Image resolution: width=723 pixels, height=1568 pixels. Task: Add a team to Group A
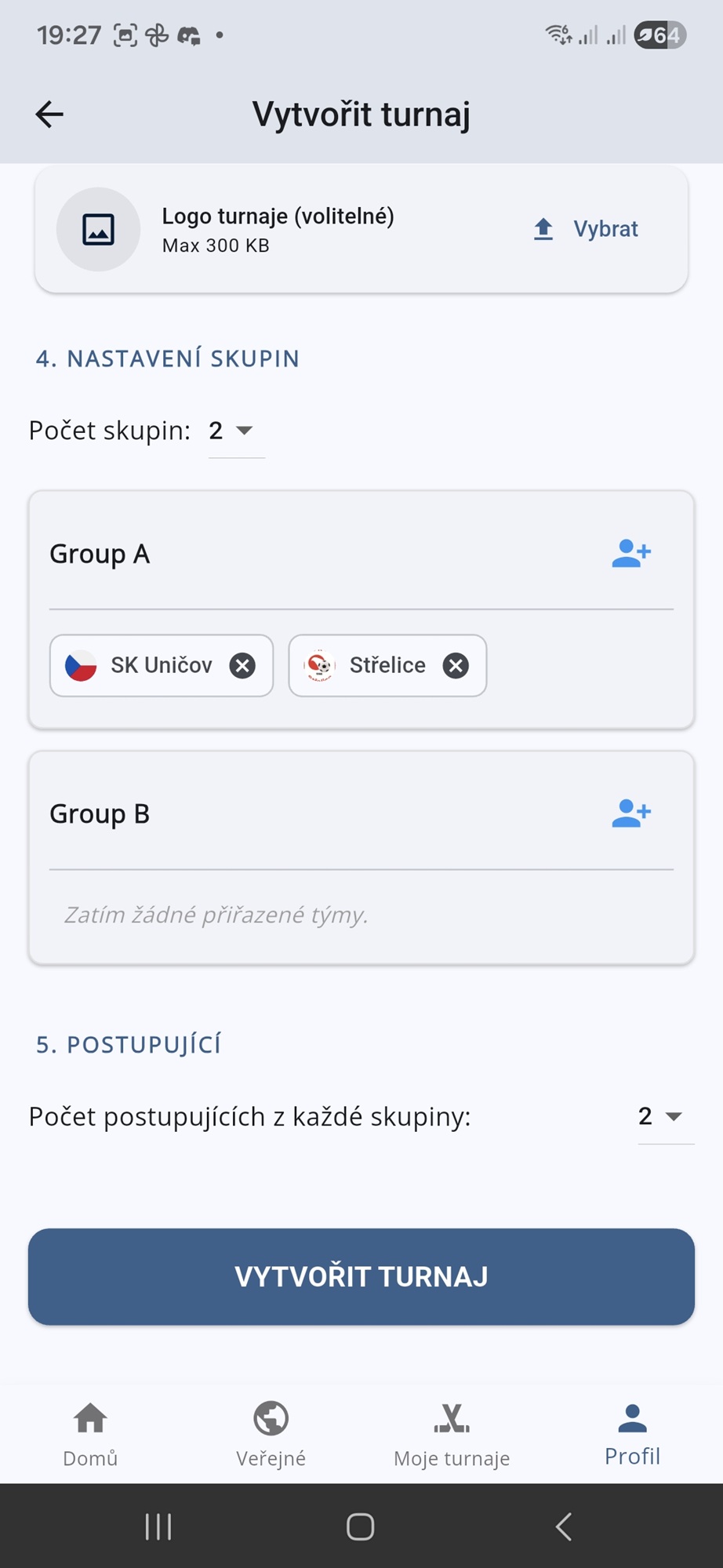632,553
